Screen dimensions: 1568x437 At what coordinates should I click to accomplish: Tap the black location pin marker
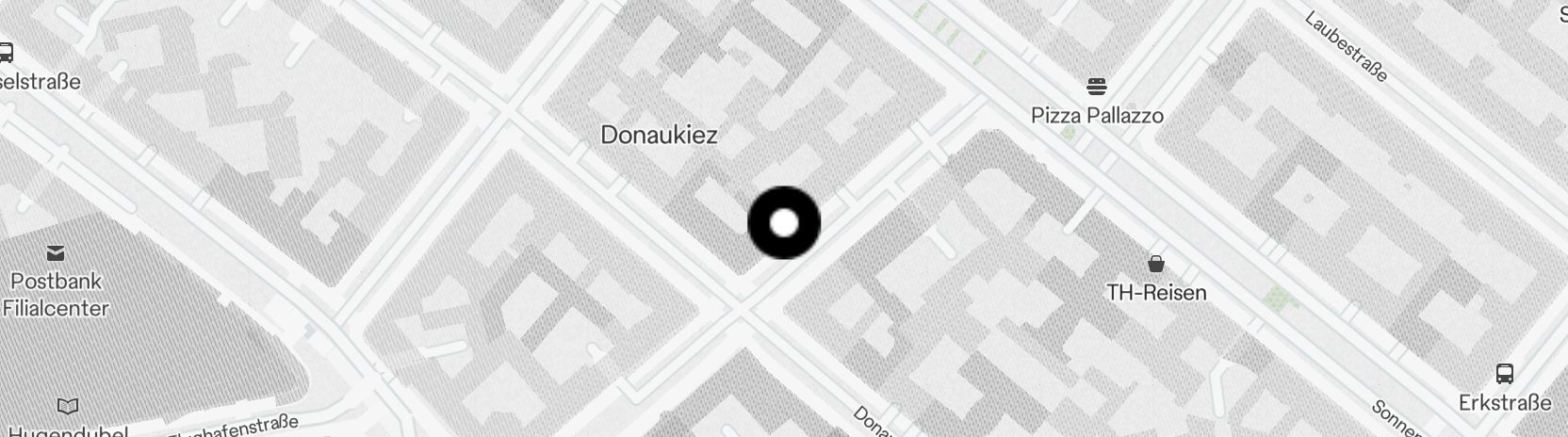784,223
